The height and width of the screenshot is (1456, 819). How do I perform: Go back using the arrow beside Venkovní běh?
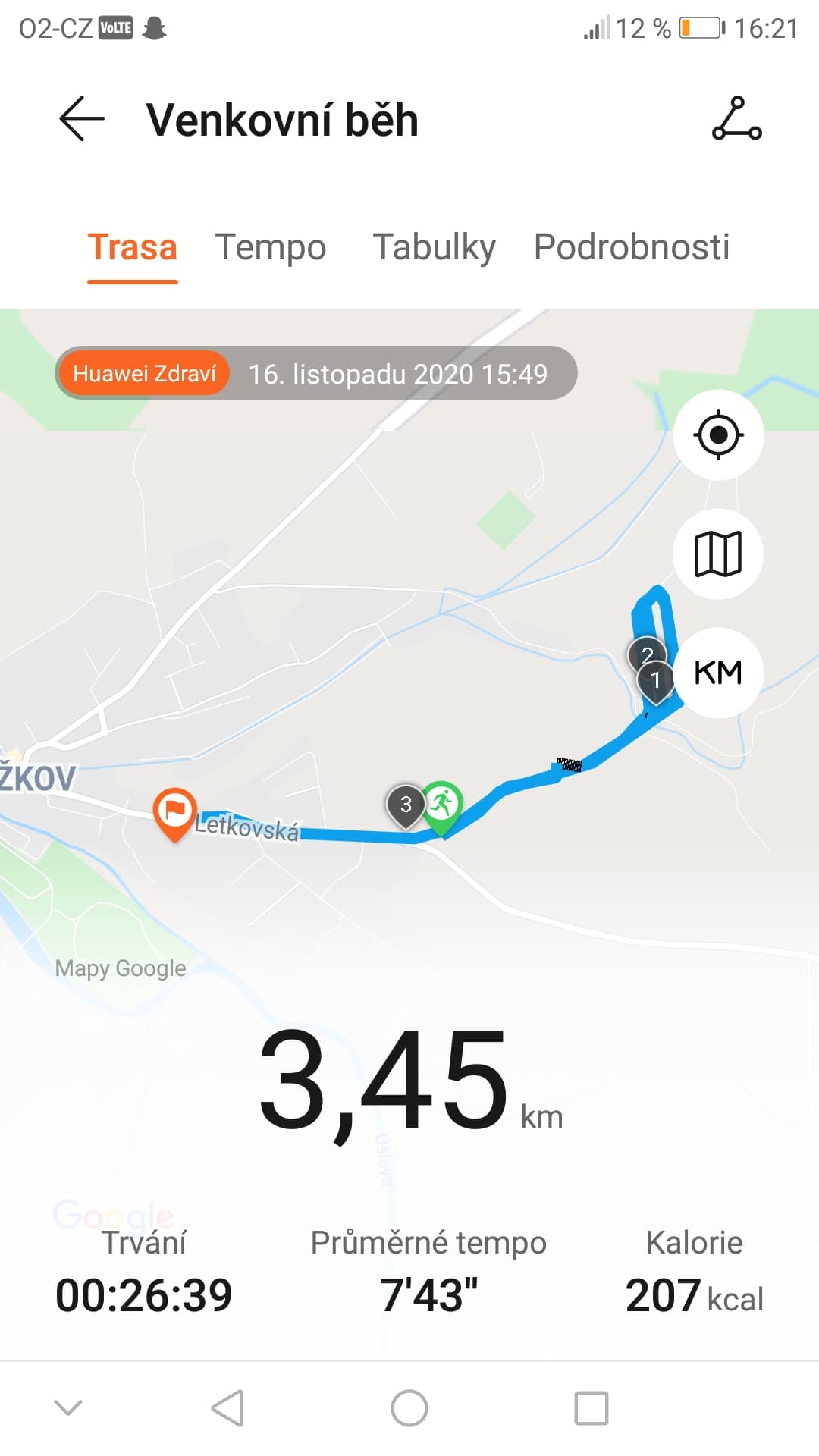[x=81, y=119]
